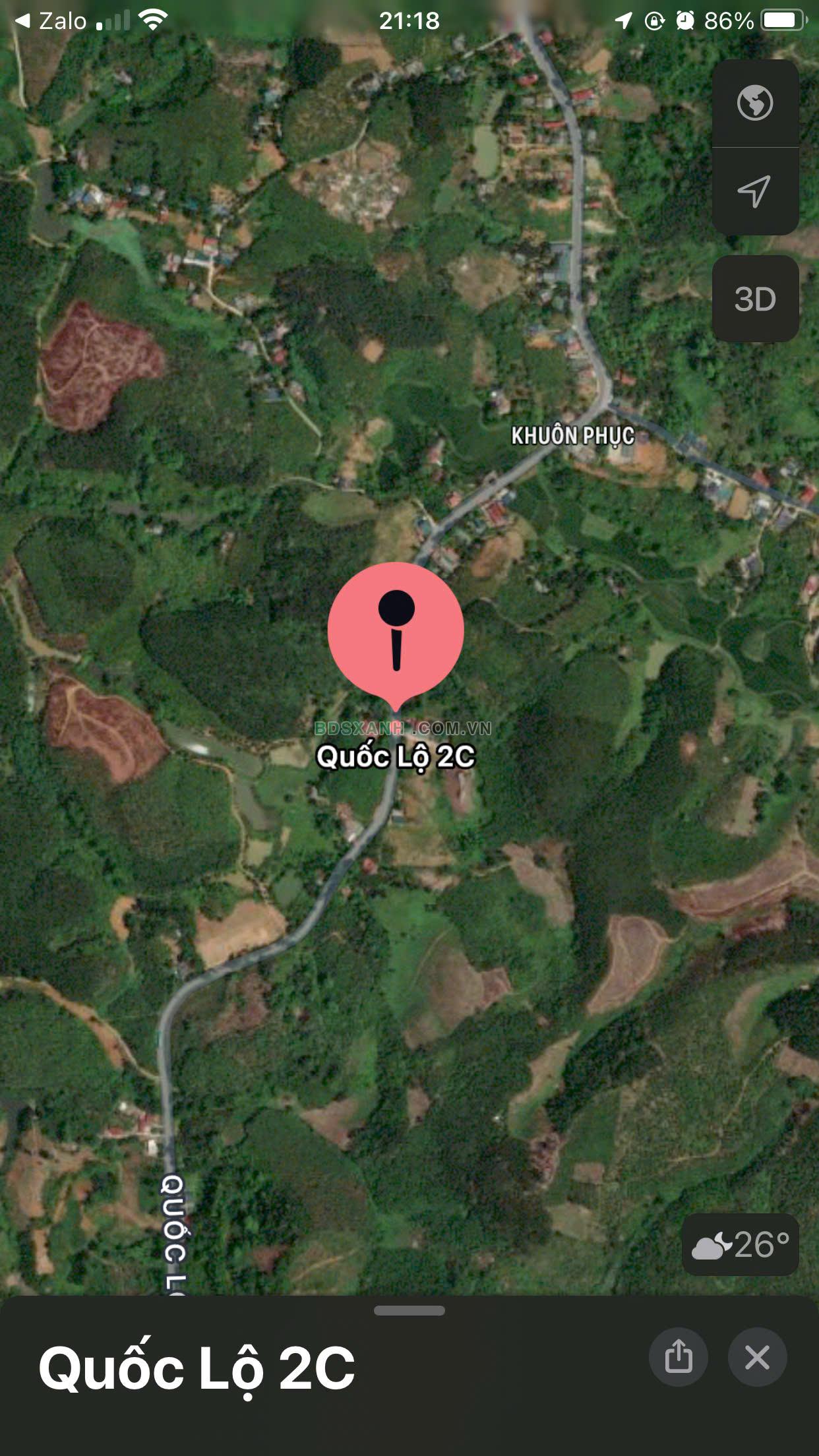819x1456 pixels.
Task: Share the Quốc Lộ 2C location
Action: click(x=679, y=1357)
